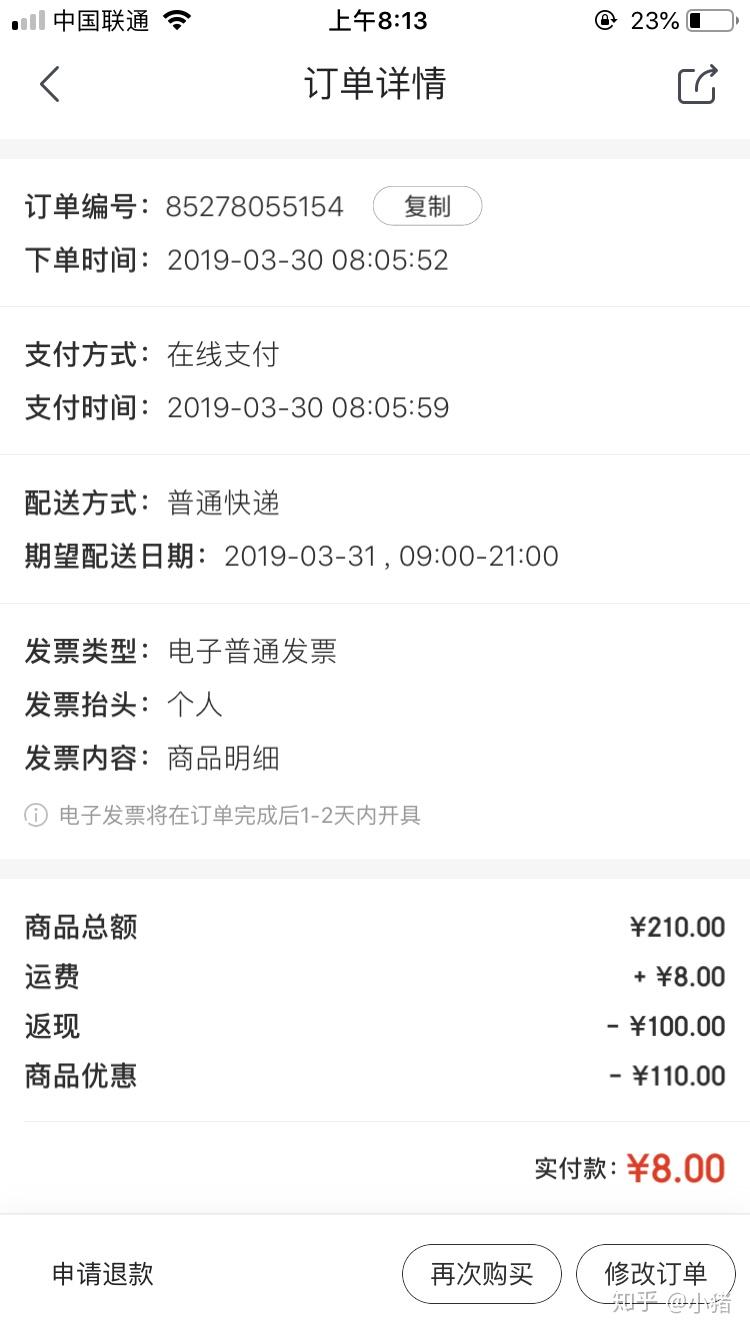
Task: Select the invoice type 电子普通发票
Action: pos(253,651)
